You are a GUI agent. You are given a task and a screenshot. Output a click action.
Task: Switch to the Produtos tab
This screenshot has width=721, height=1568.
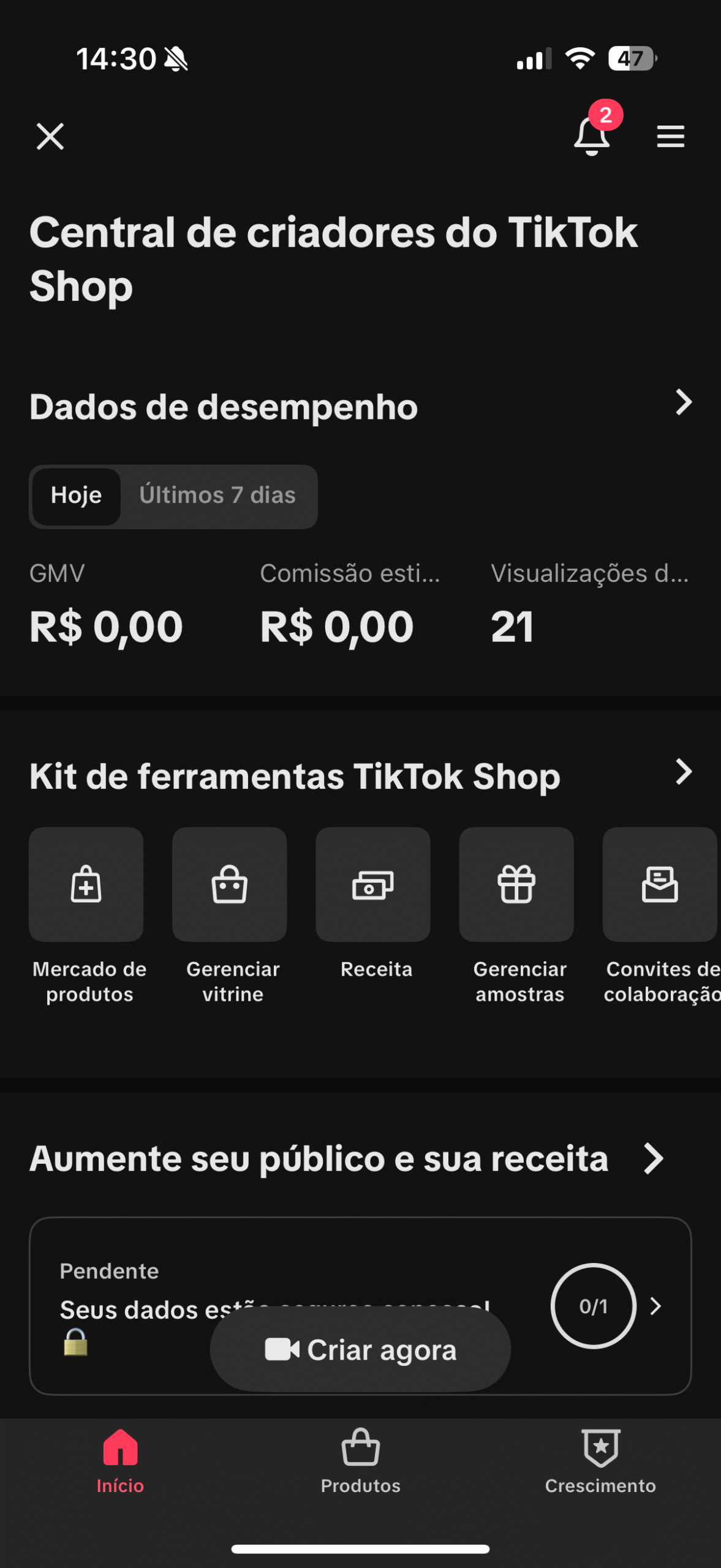pos(360,1461)
